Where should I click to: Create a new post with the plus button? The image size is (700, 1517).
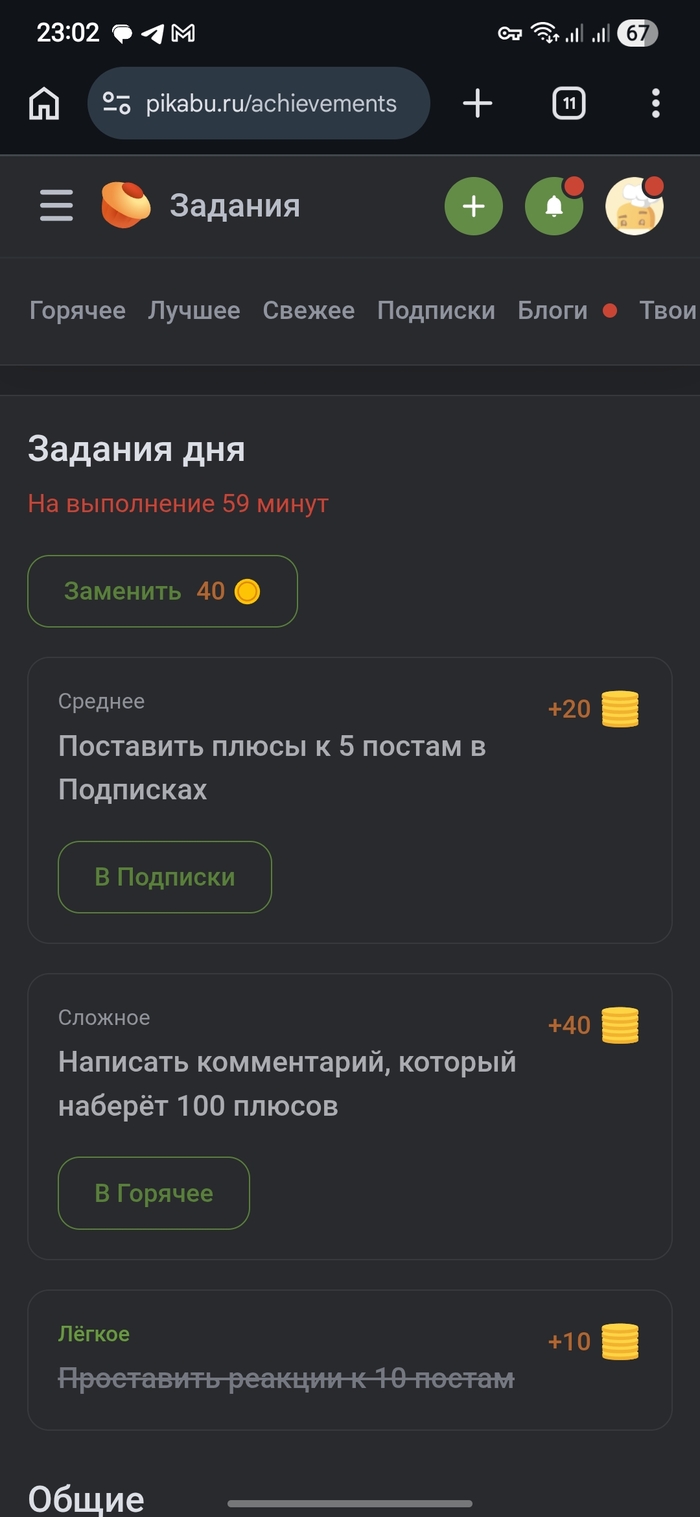point(473,207)
